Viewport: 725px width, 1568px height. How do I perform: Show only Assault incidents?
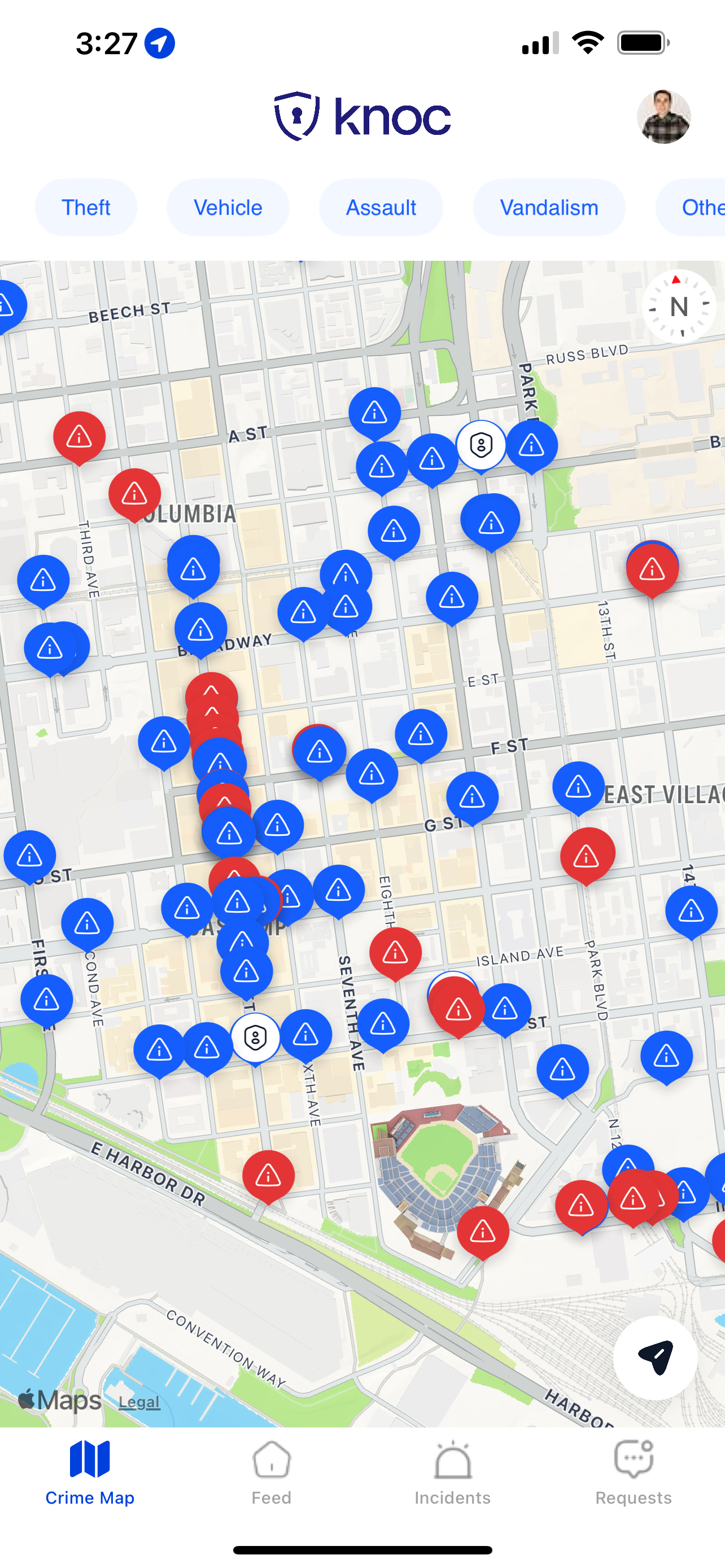(381, 208)
